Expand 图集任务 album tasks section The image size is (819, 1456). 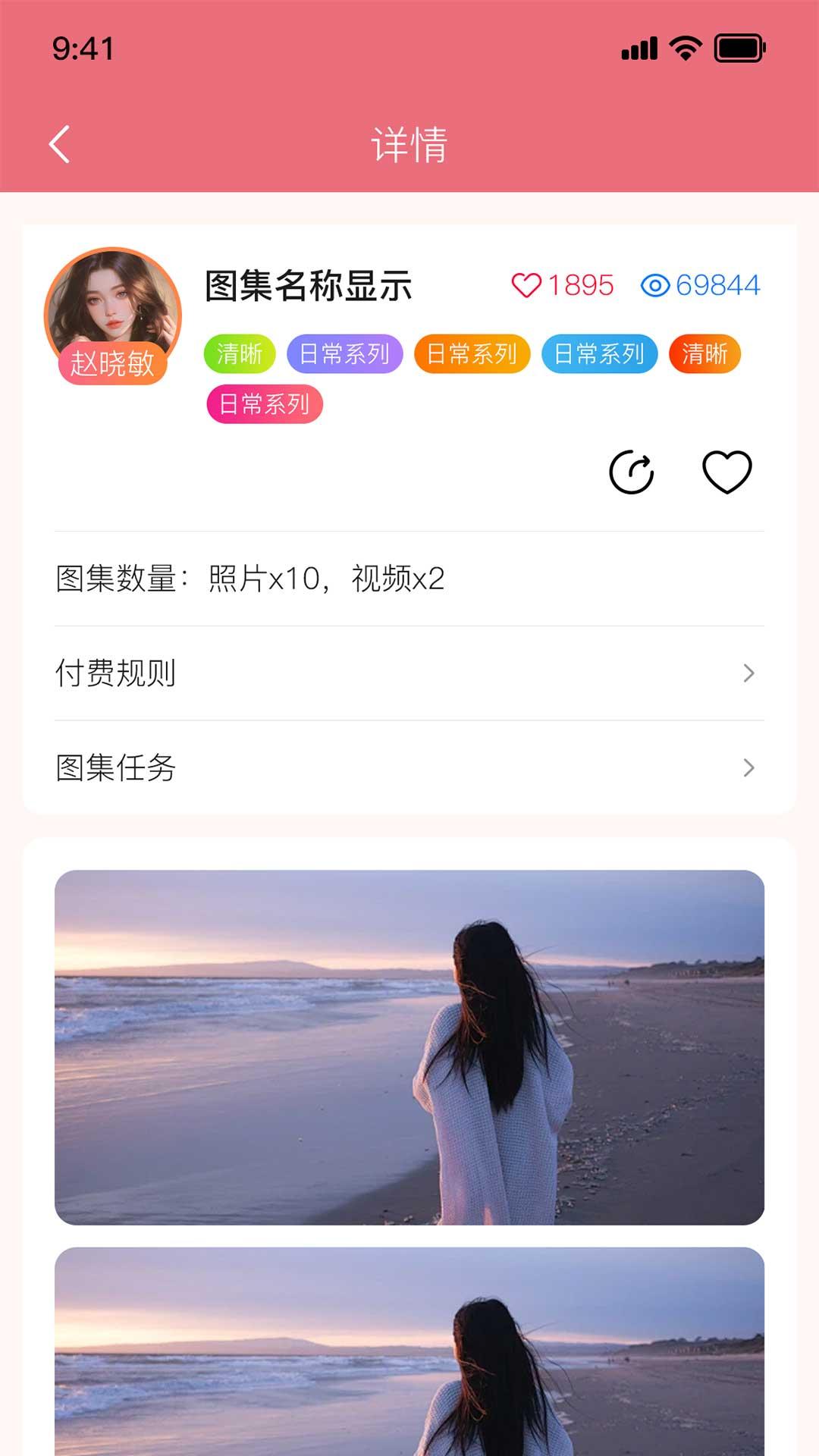(x=409, y=767)
